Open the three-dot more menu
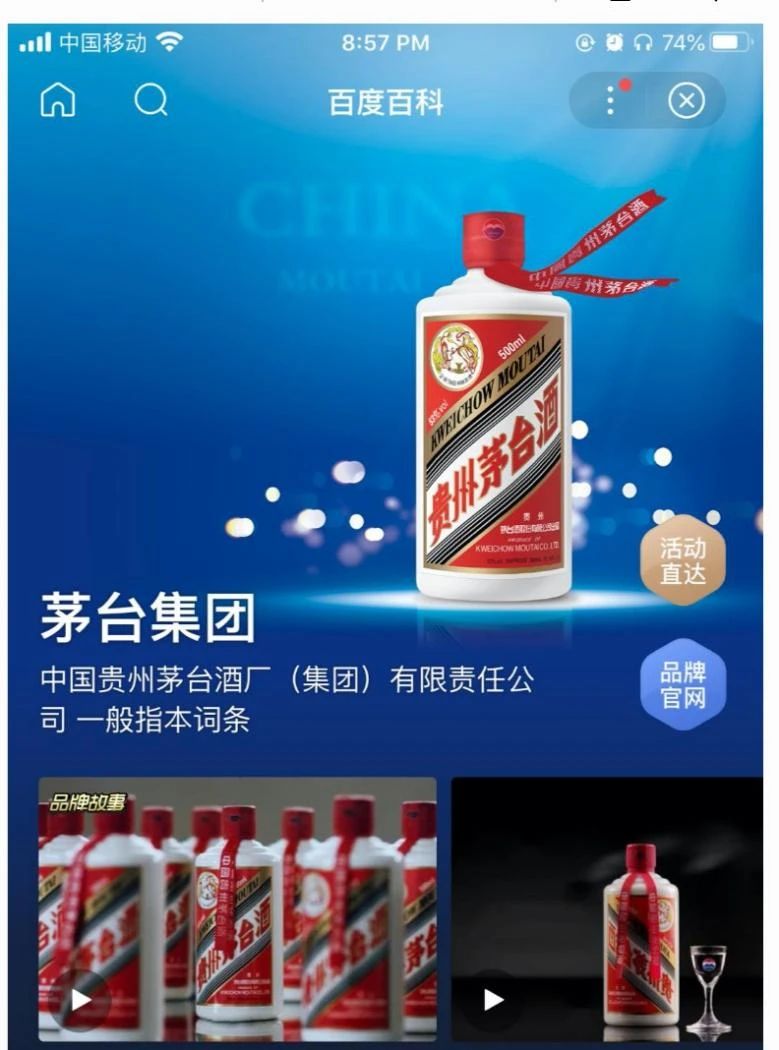Viewport: 779px width, 1050px height. pyautogui.click(x=612, y=100)
